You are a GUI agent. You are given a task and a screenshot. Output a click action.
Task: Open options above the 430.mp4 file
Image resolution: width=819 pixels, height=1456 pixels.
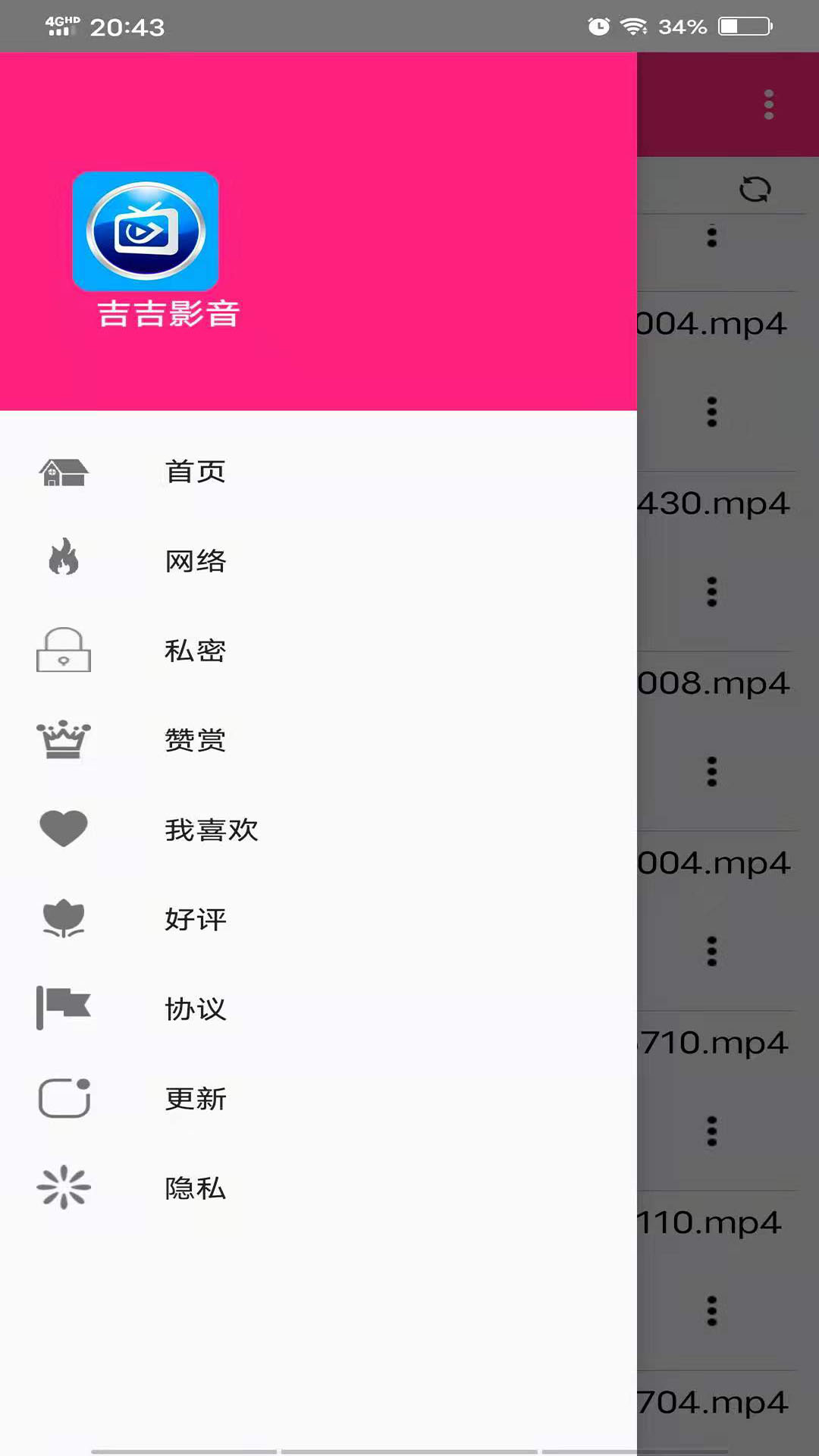pyautogui.click(x=711, y=412)
